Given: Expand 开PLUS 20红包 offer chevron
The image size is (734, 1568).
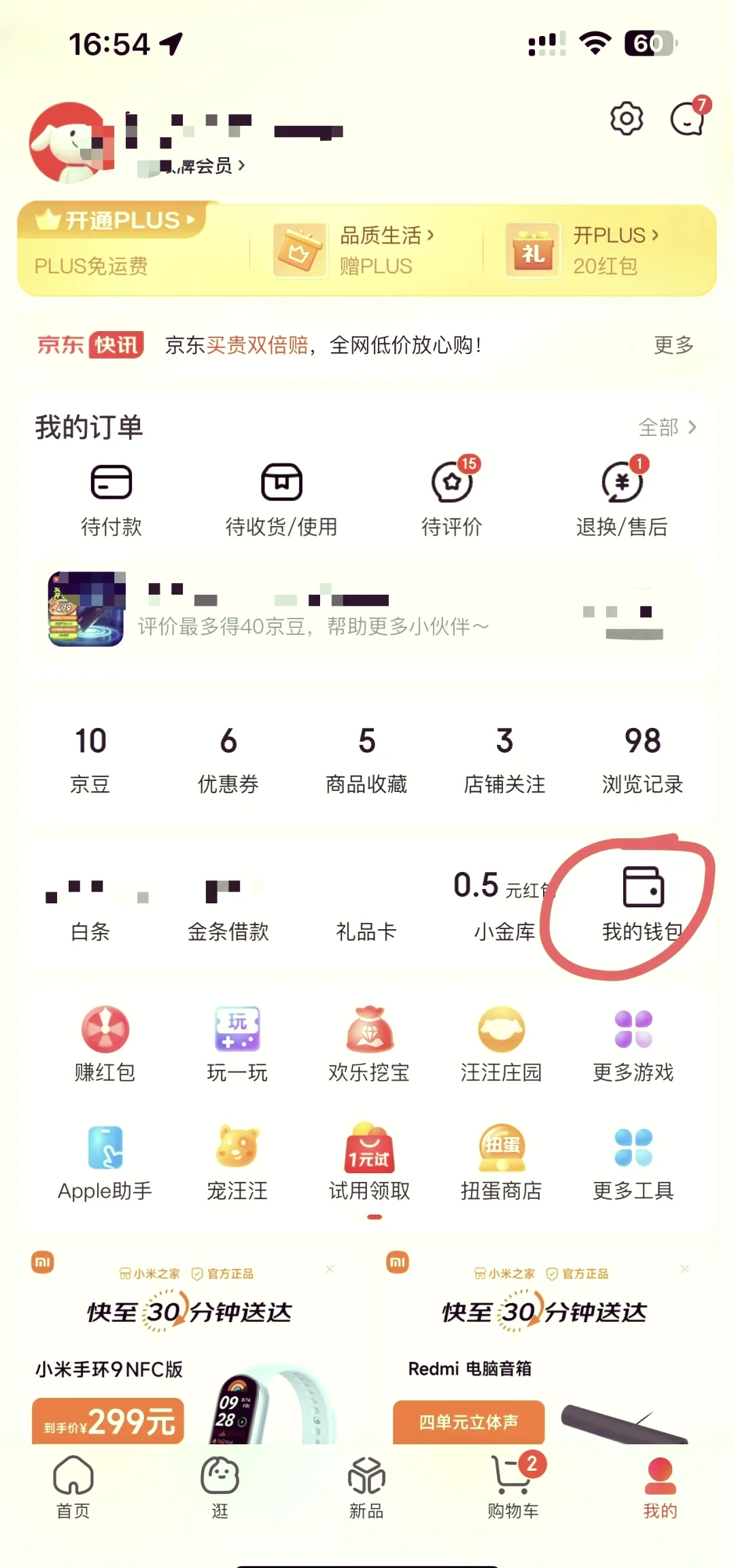Looking at the screenshot, I should (654, 234).
